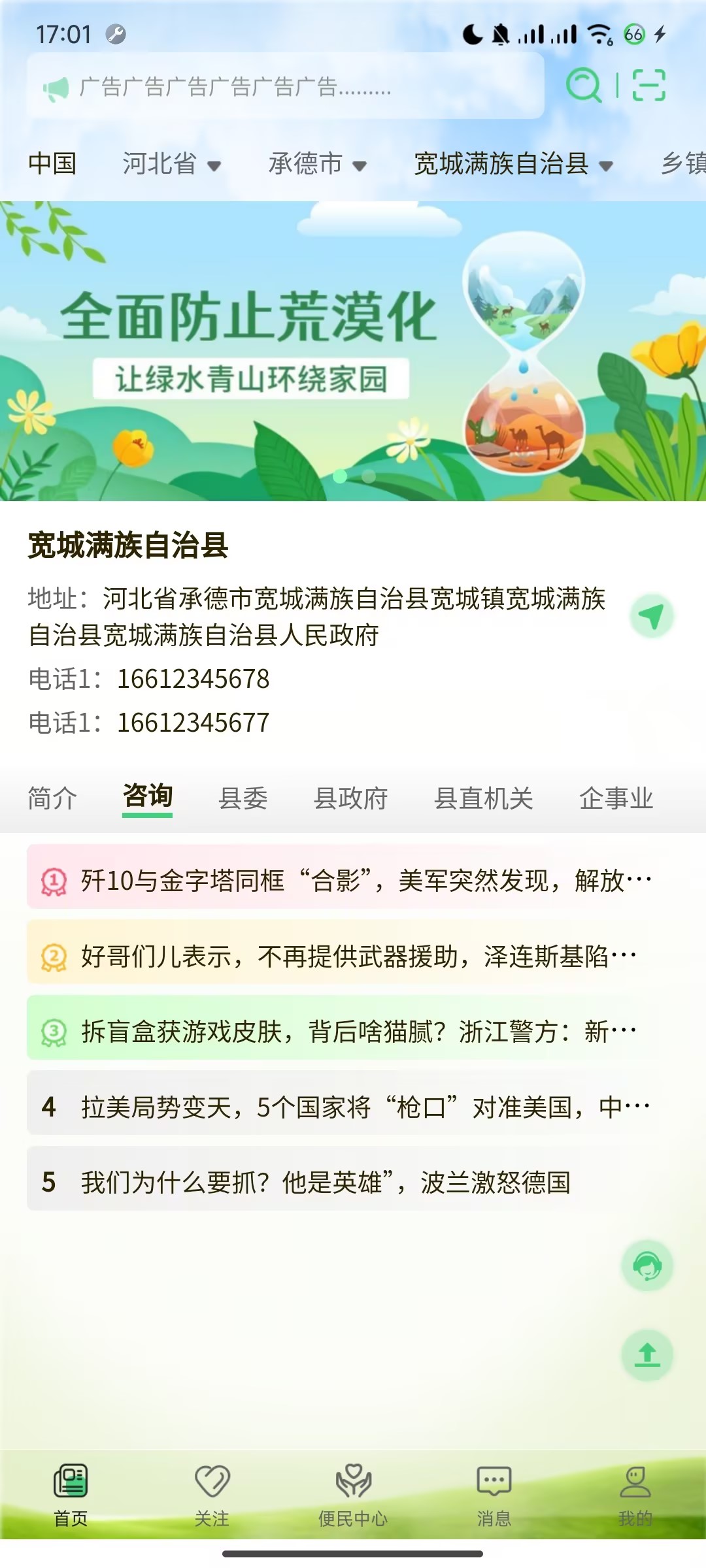Navigate to the county government address
This screenshot has width=706, height=1568.
tap(651, 616)
